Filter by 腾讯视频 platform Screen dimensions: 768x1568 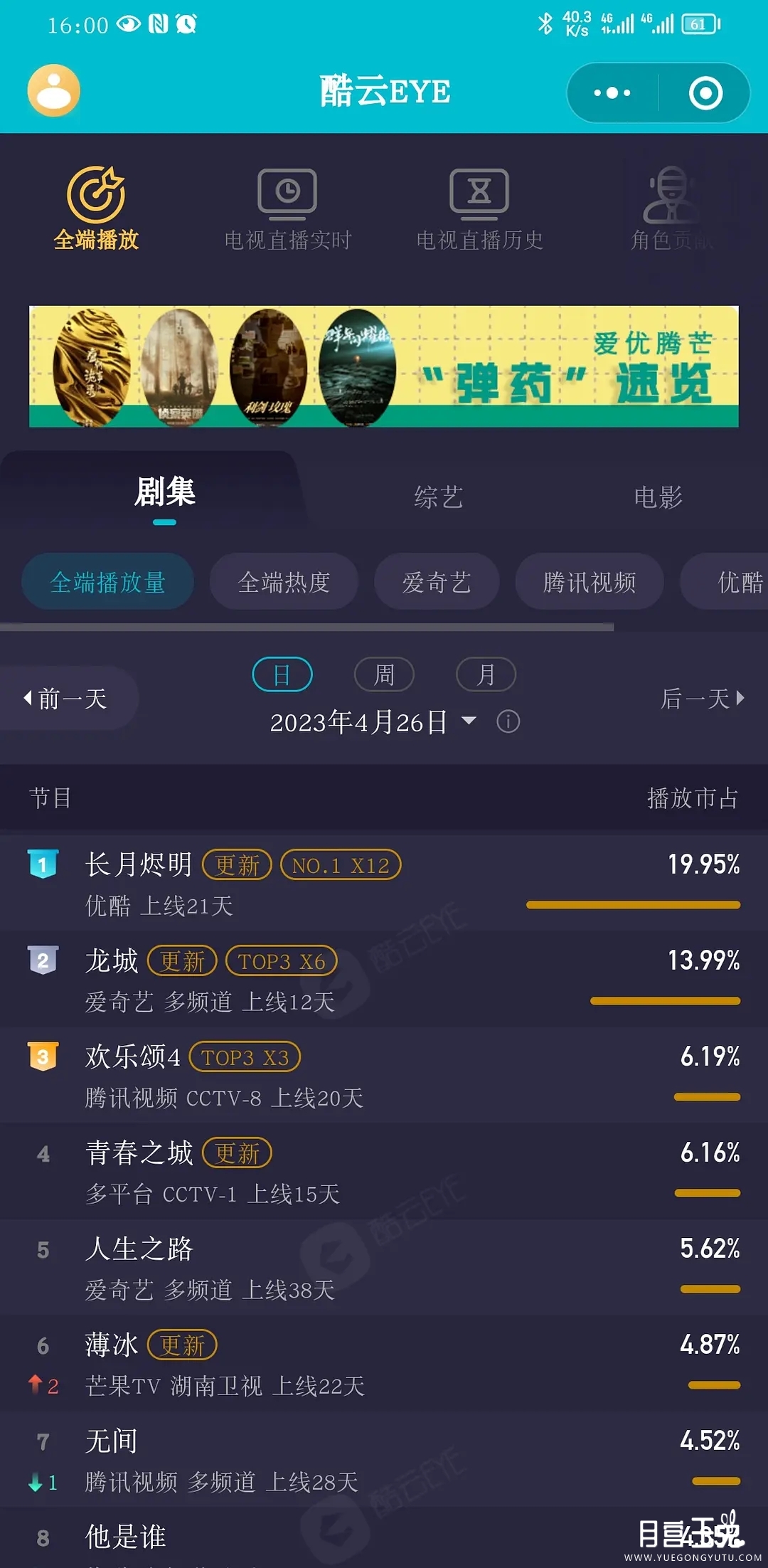point(590,582)
